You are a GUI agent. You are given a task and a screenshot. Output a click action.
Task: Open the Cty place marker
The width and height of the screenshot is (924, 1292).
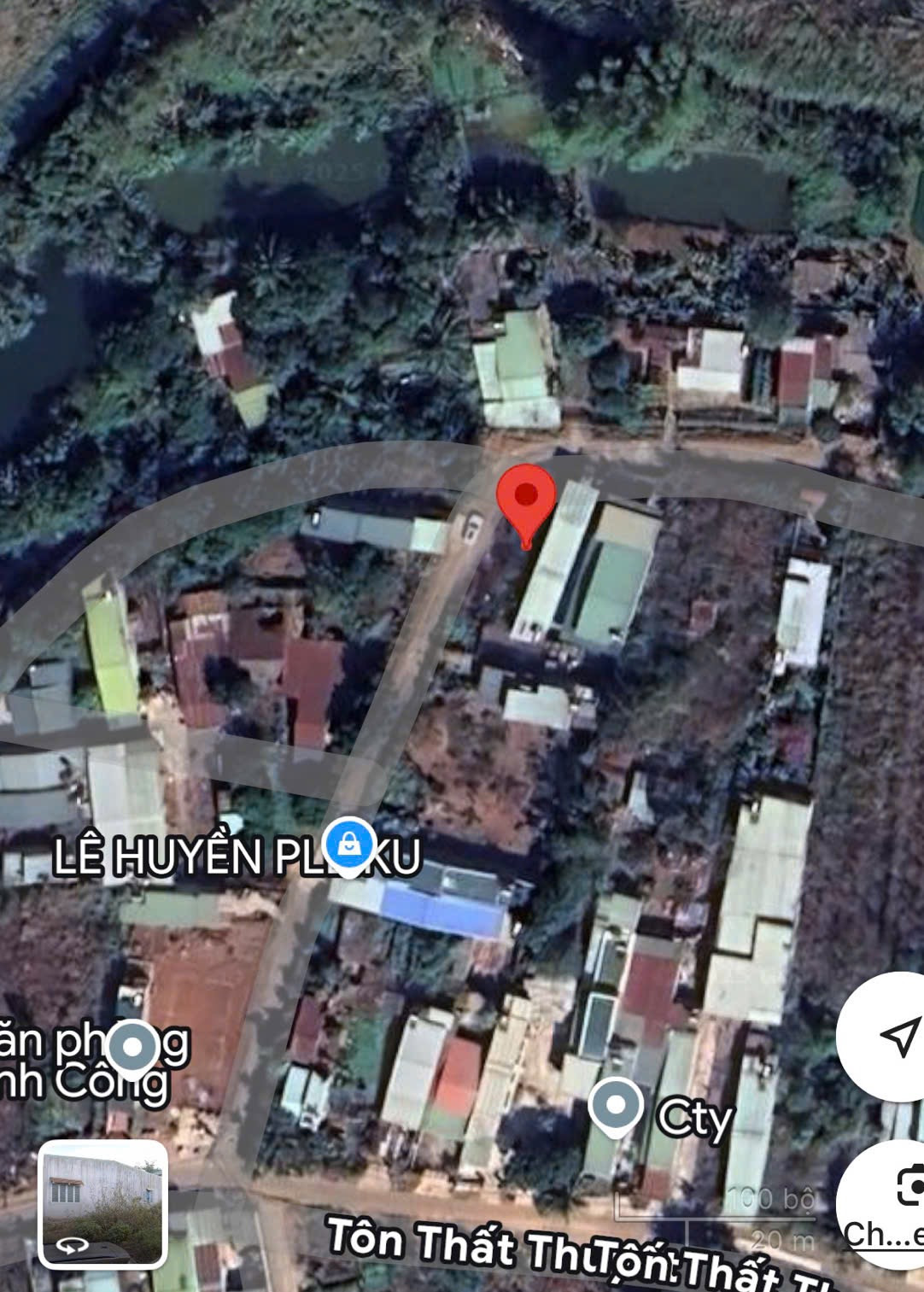616,1105
